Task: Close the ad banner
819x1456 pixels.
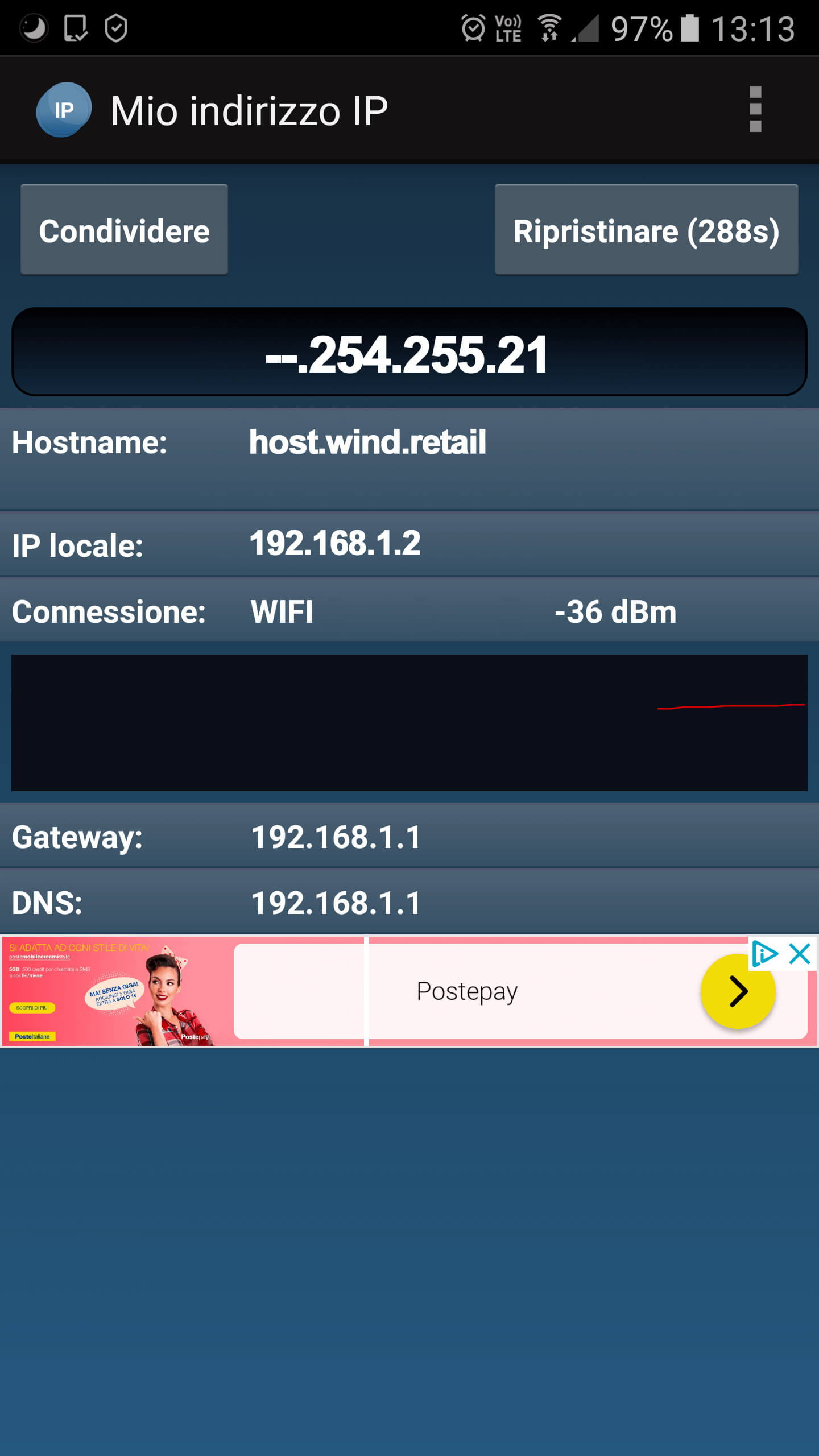Action: (x=800, y=954)
